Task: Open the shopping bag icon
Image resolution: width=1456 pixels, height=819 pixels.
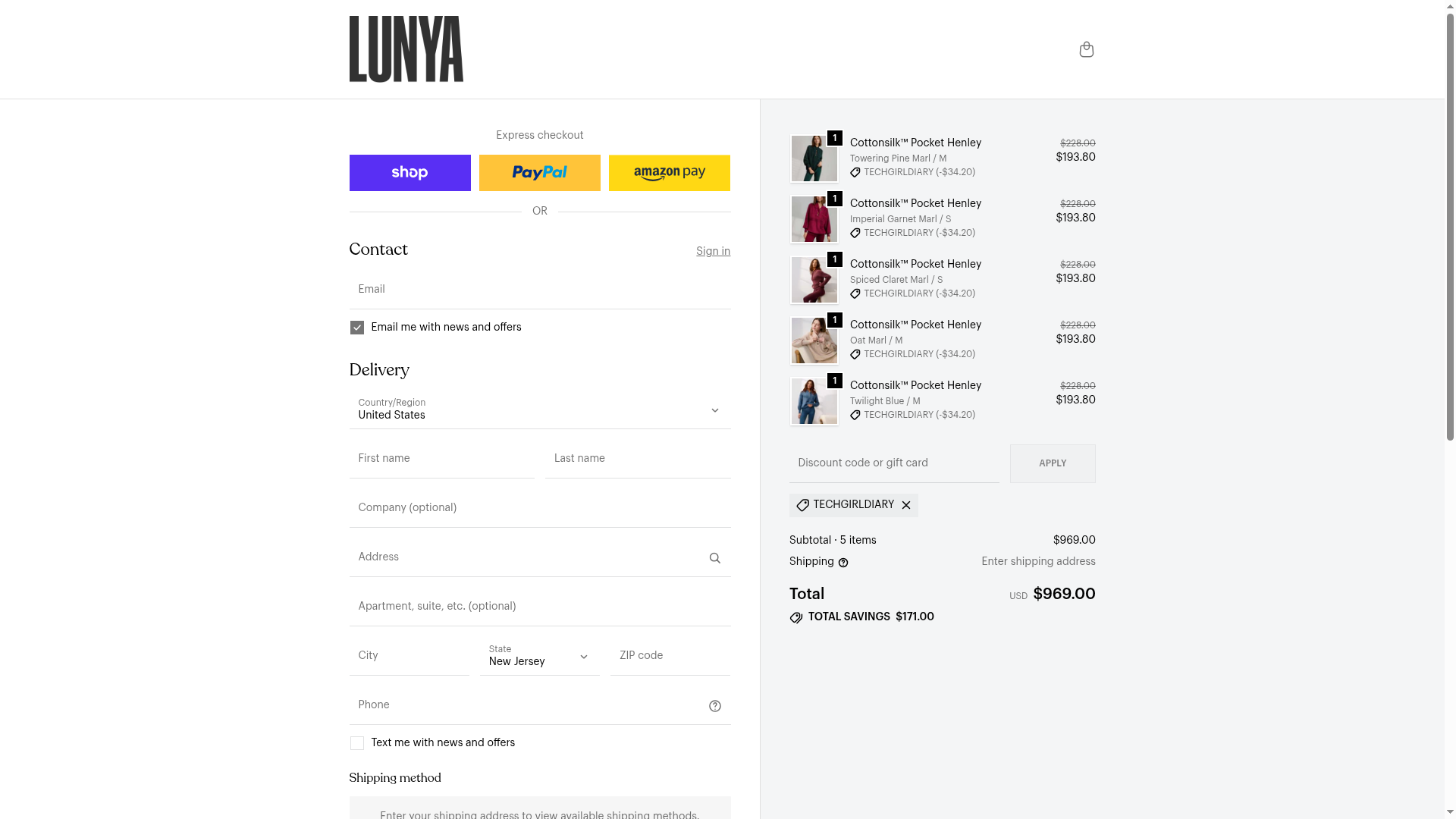Action: [1086, 49]
